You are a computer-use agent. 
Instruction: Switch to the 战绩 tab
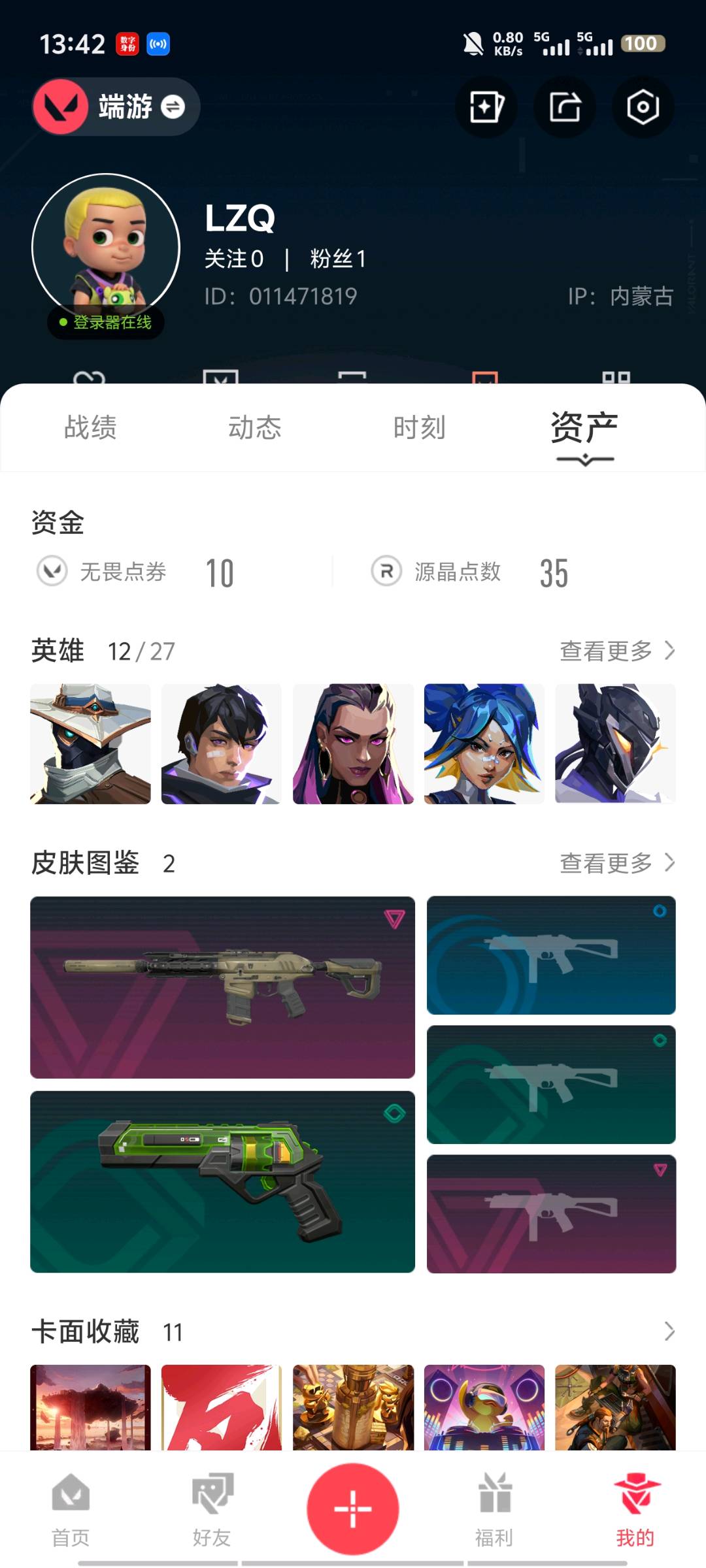pyautogui.click(x=90, y=428)
